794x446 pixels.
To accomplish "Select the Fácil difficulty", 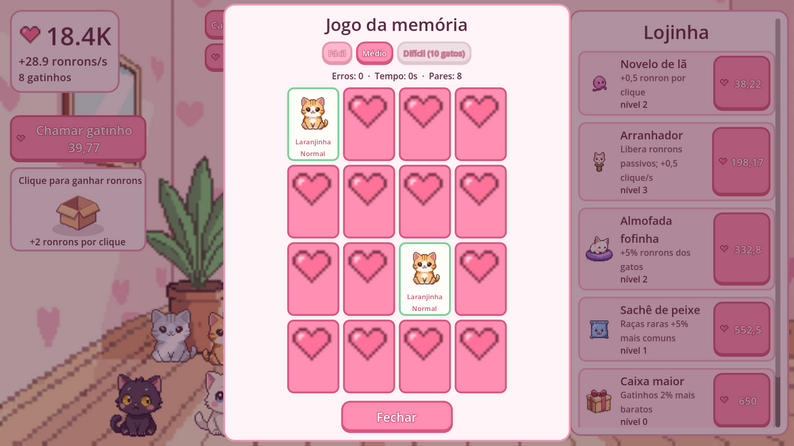I will pyautogui.click(x=337, y=53).
